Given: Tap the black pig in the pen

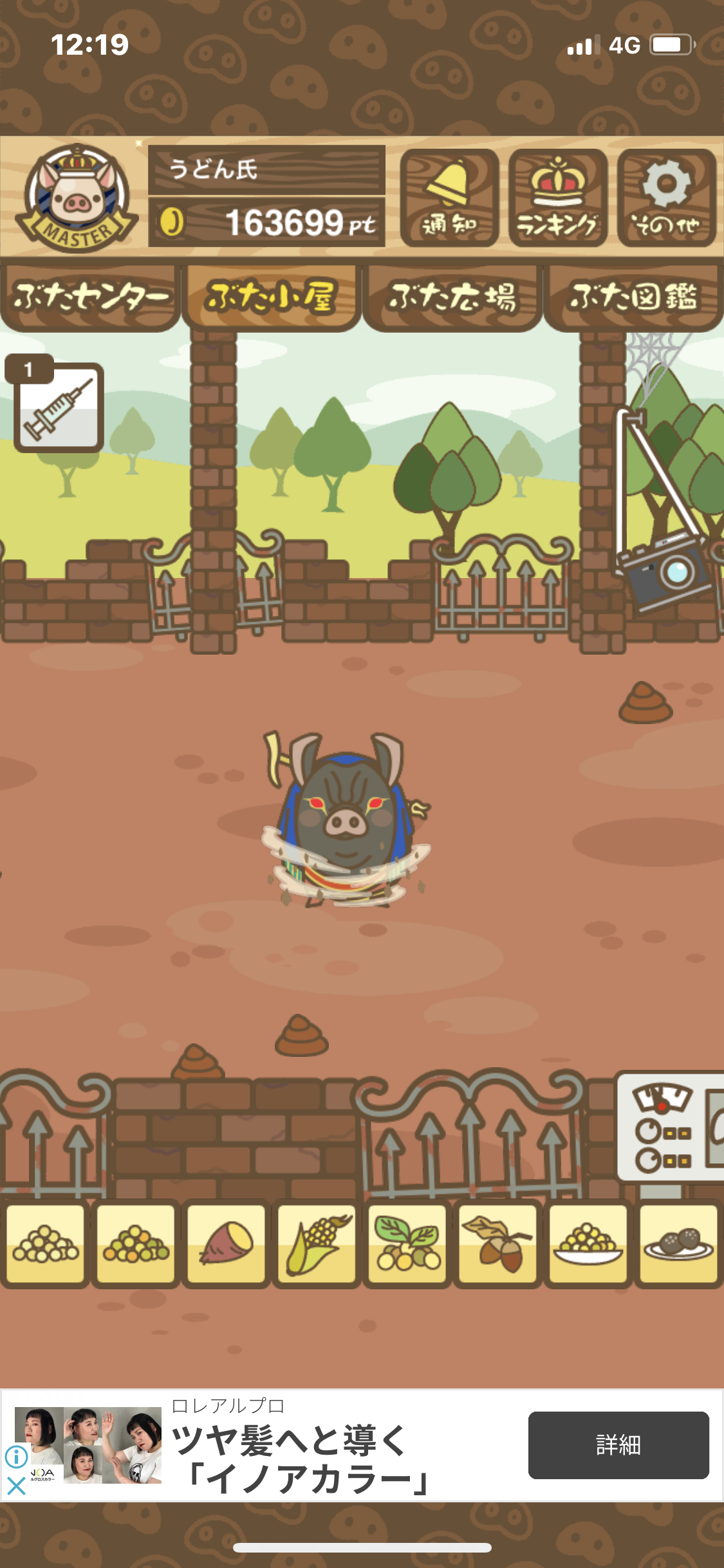Looking at the screenshot, I should [347, 820].
